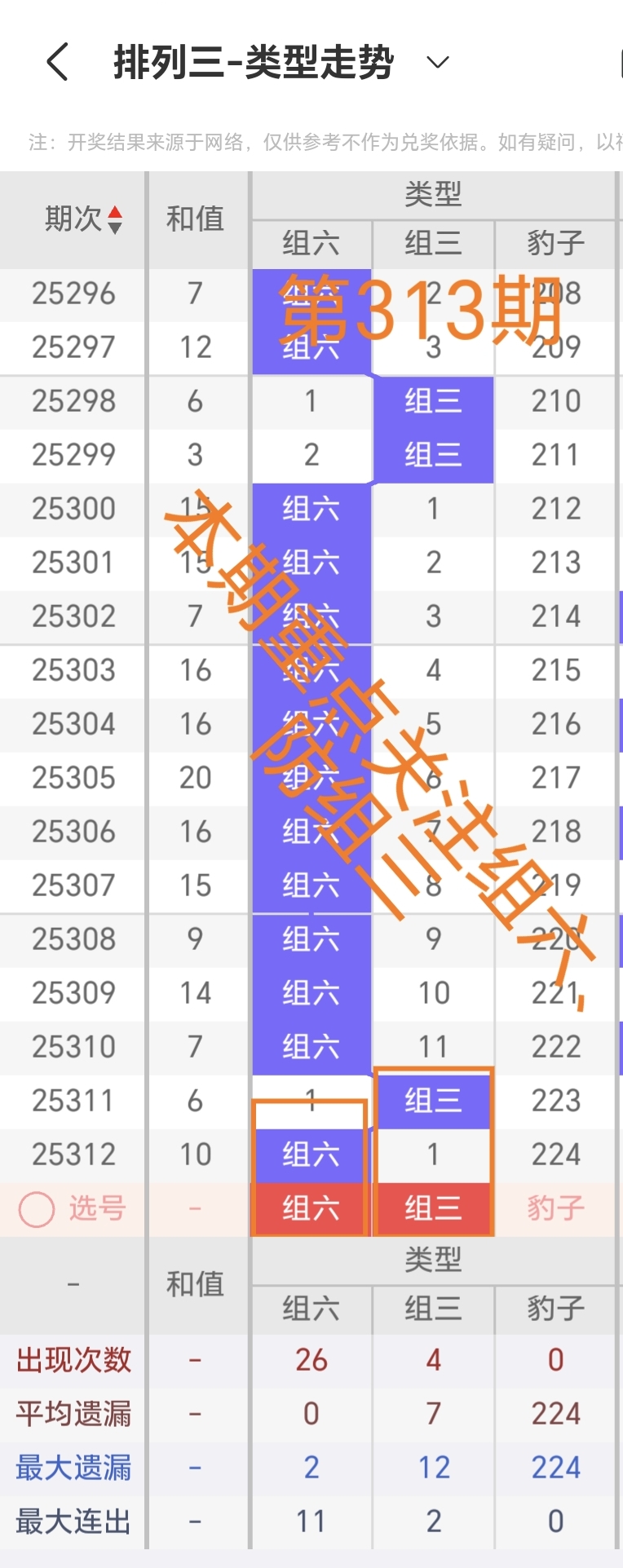Click the 平均遗漏 statistics label
The image size is (623, 1568).
(72, 1413)
